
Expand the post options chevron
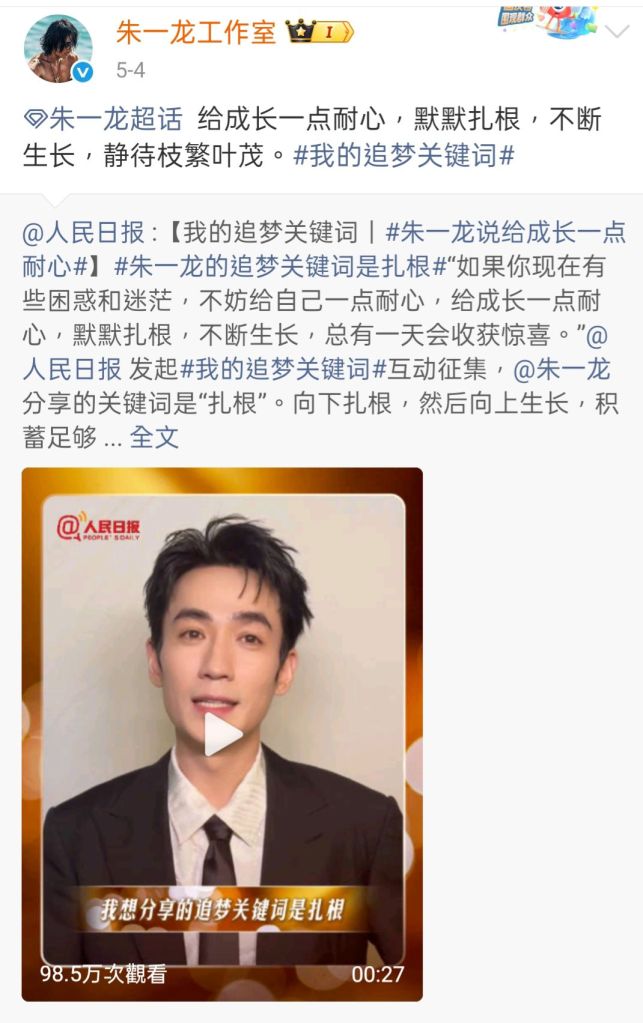[x=617, y=32]
